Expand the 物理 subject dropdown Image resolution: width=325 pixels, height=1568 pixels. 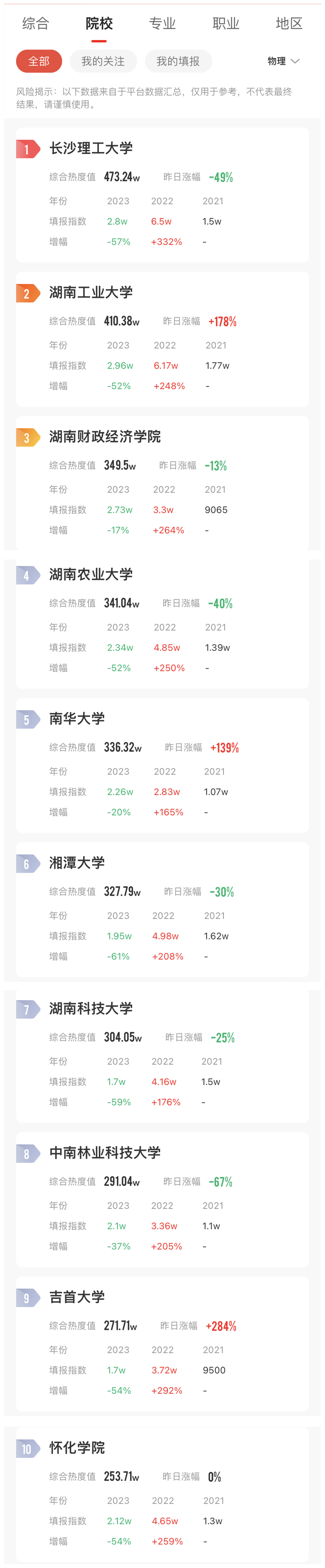284,61
